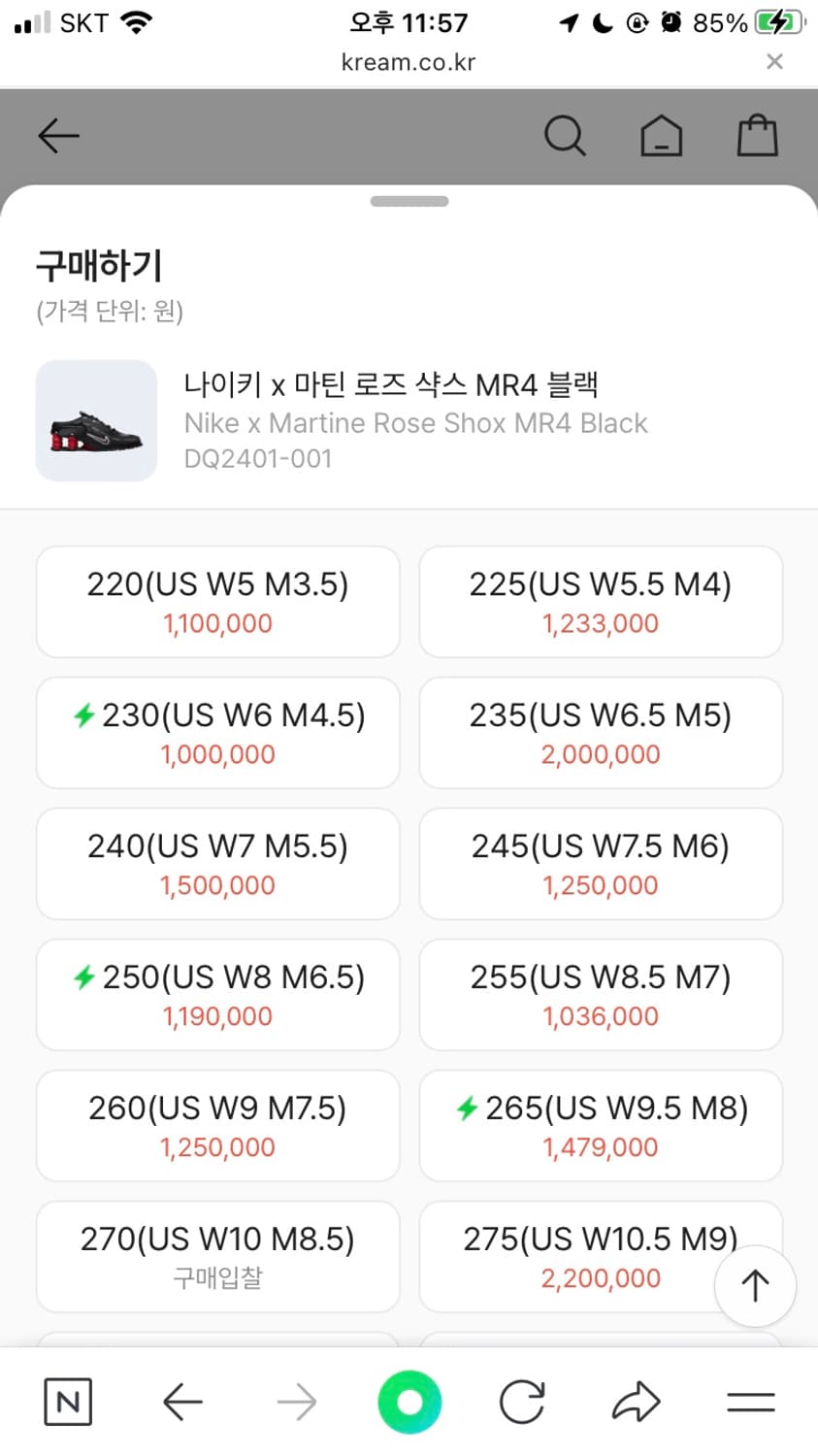Image resolution: width=818 pixels, height=1456 pixels.
Task: Tap the back arrow in the app header
Action: 58,136
